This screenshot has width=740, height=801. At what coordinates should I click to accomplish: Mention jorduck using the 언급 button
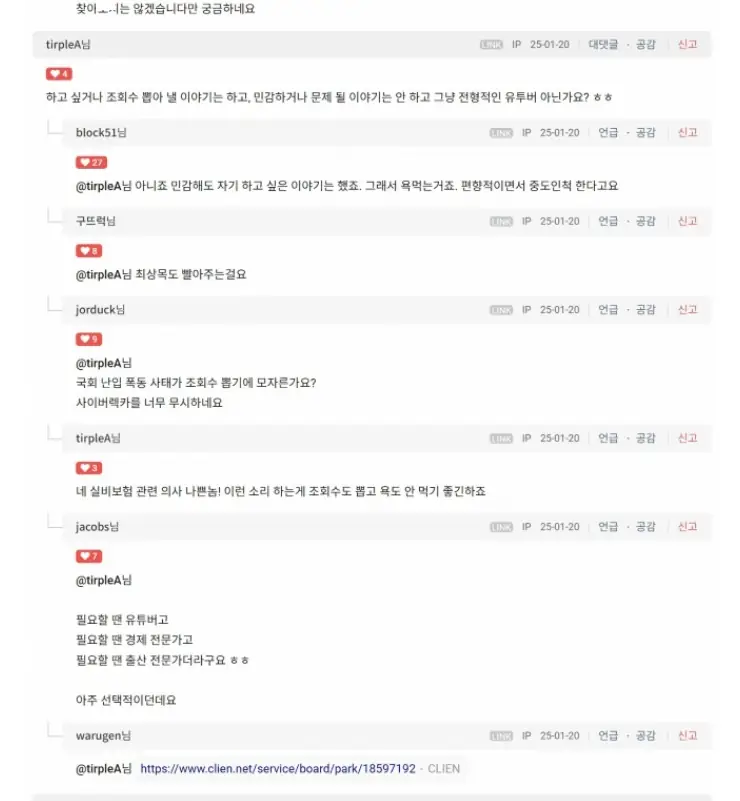tap(608, 310)
